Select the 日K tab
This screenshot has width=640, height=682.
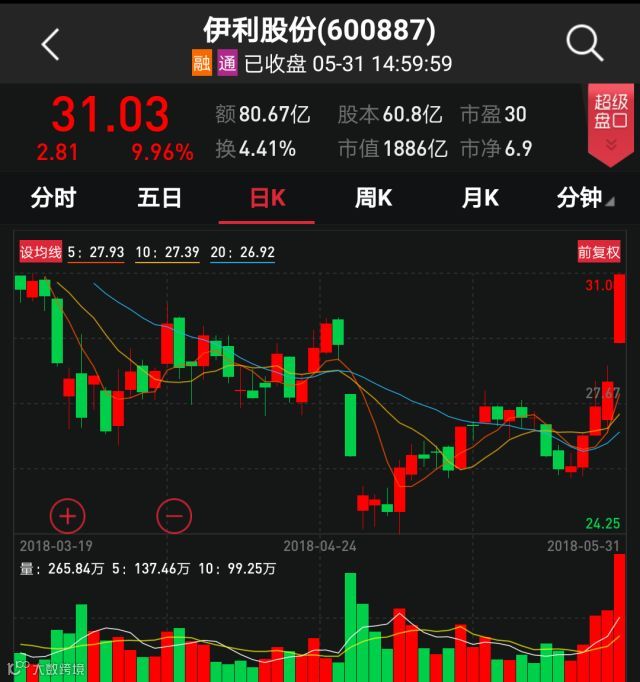[x=267, y=198]
